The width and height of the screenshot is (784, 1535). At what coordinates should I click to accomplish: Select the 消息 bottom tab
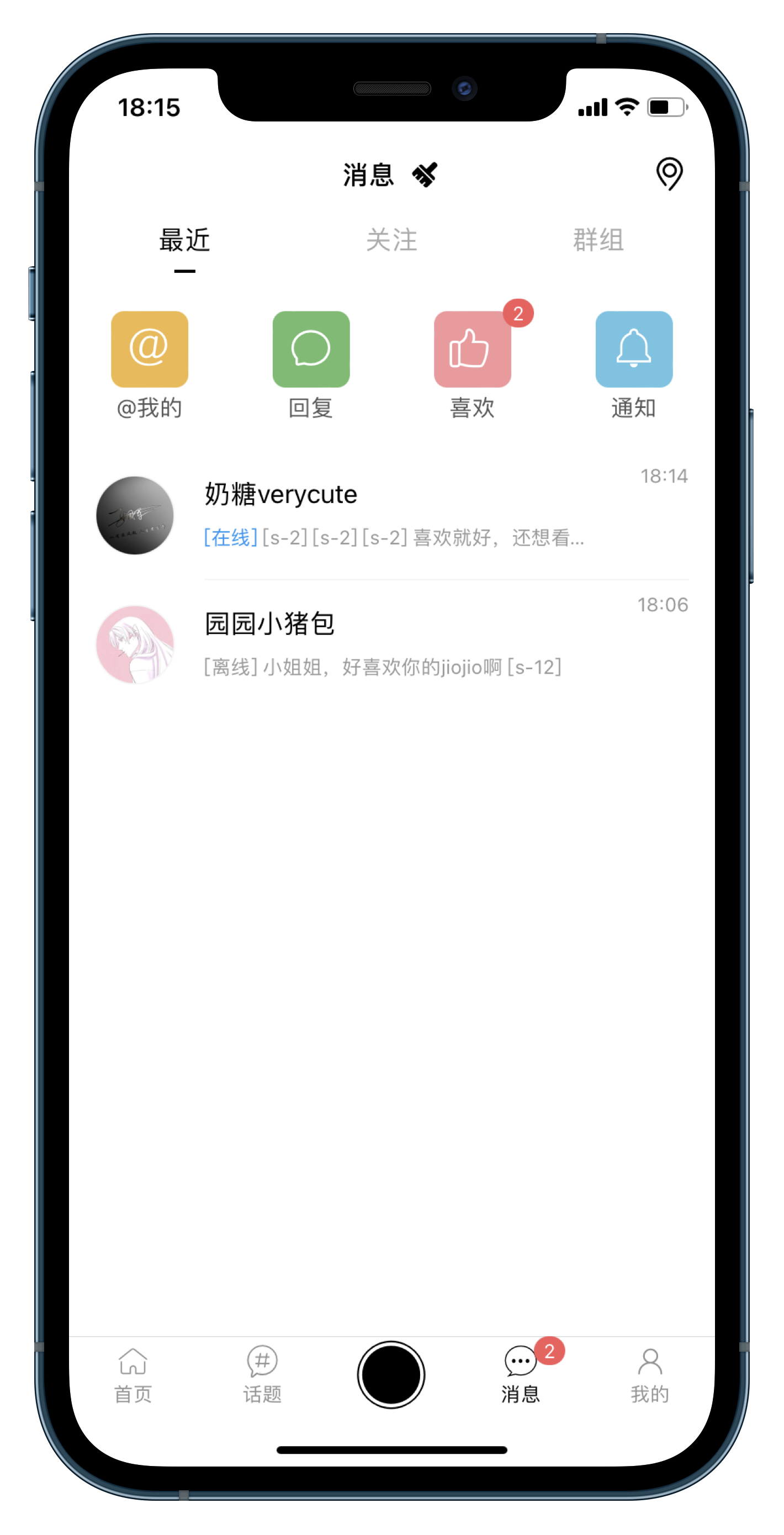520,1375
